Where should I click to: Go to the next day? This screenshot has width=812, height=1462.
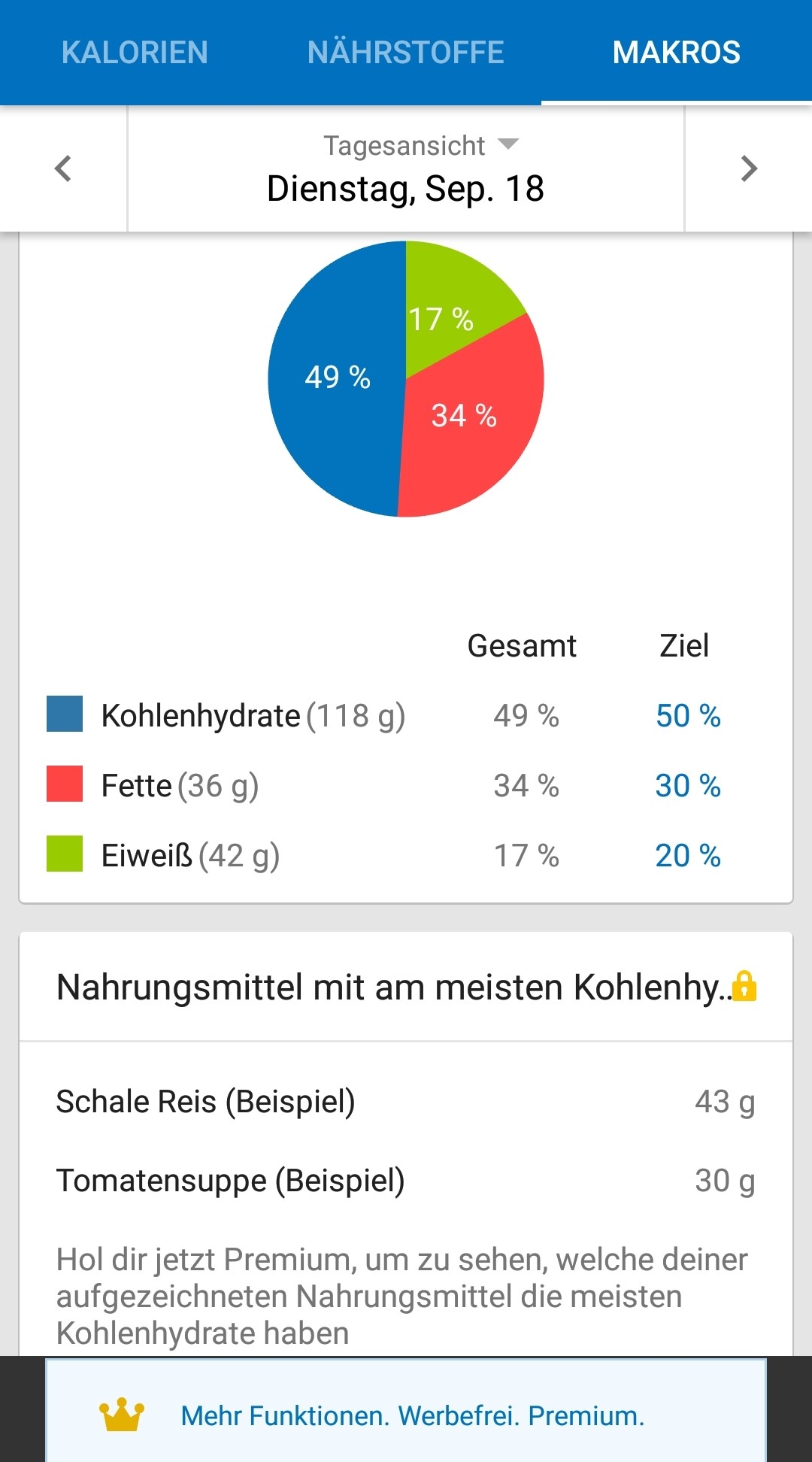(x=748, y=168)
